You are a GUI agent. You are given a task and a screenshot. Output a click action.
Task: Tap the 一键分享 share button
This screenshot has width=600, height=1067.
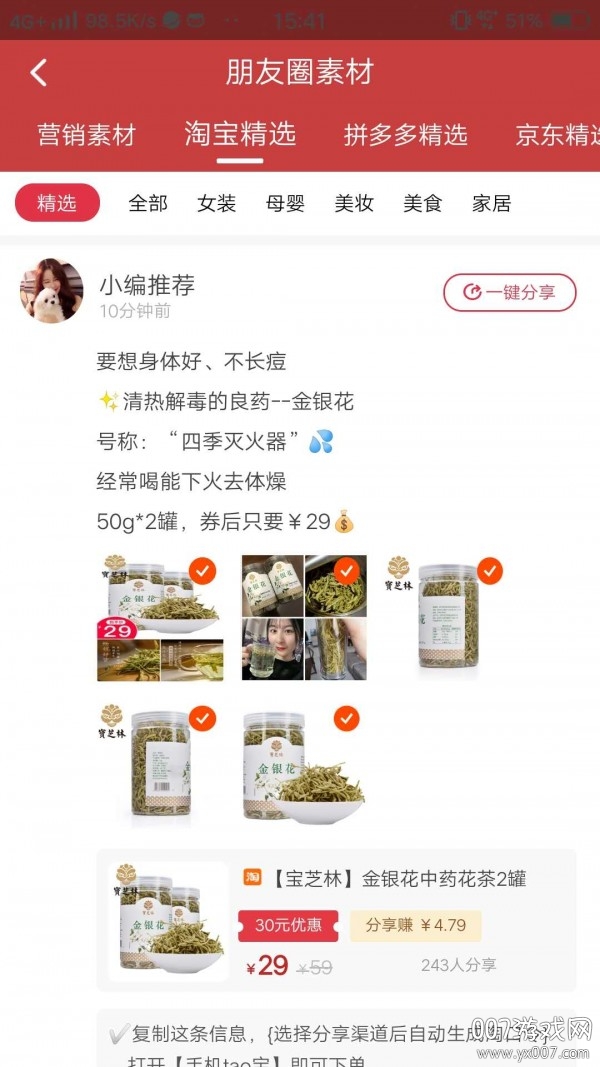coord(510,293)
